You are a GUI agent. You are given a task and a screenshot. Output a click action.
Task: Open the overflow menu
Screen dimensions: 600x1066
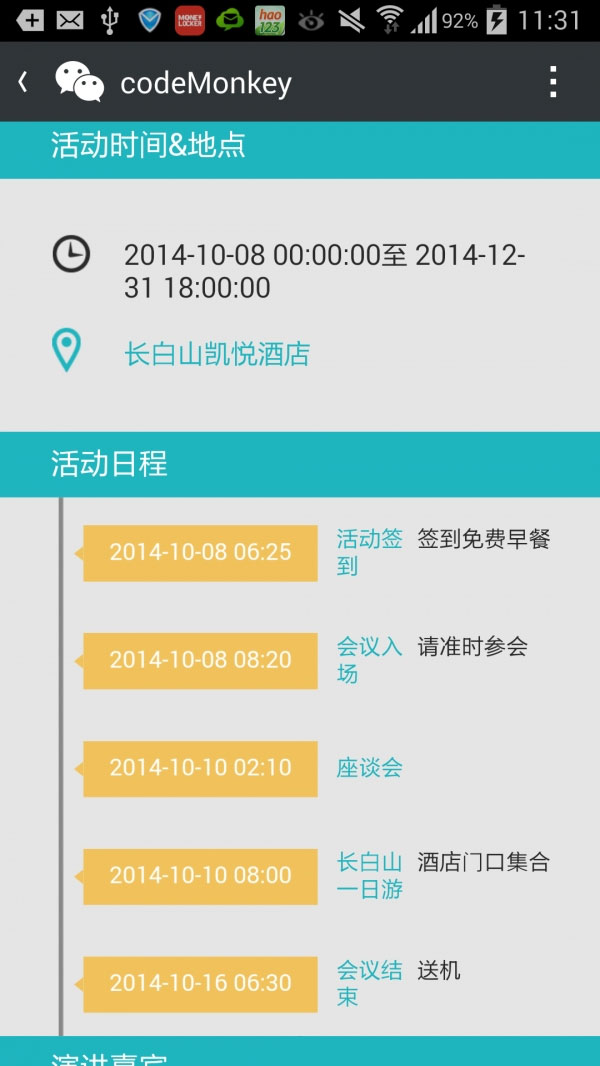pyautogui.click(x=553, y=82)
